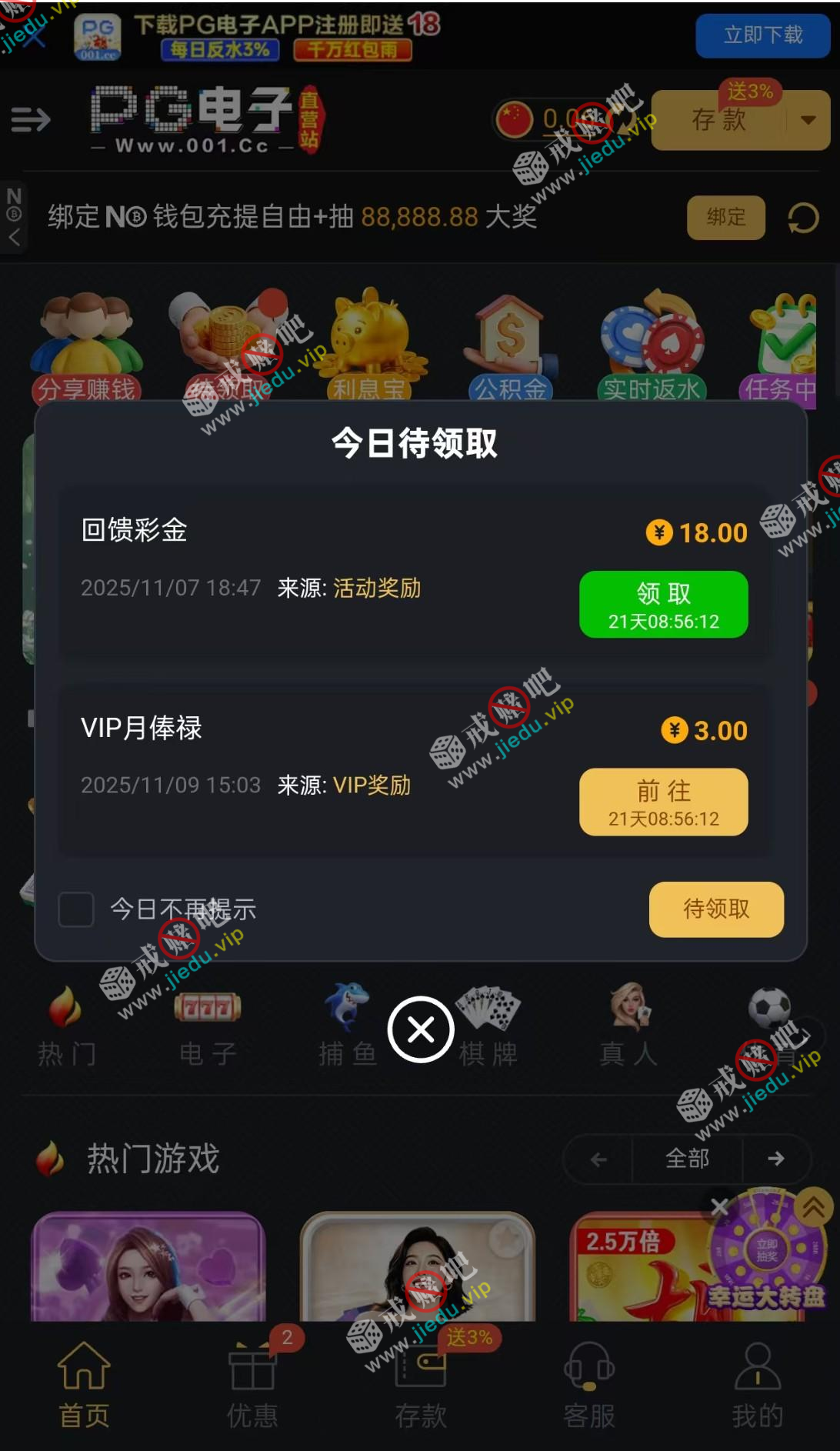The image size is (840, 1451).
Task: Show 全部 hot games
Action: (x=687, y=1159)
